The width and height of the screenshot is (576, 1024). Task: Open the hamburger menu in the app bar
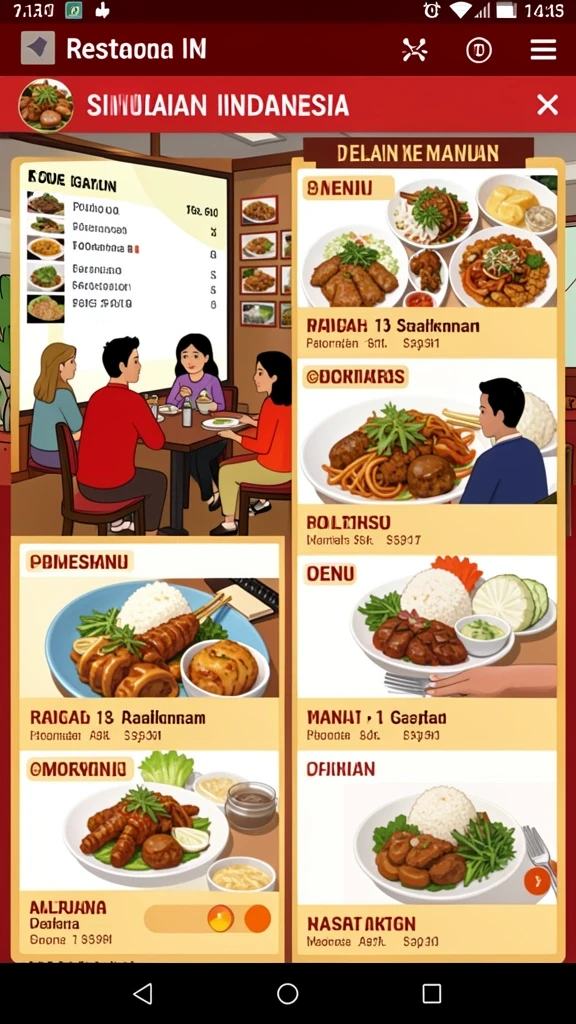[x=543, y=50]
